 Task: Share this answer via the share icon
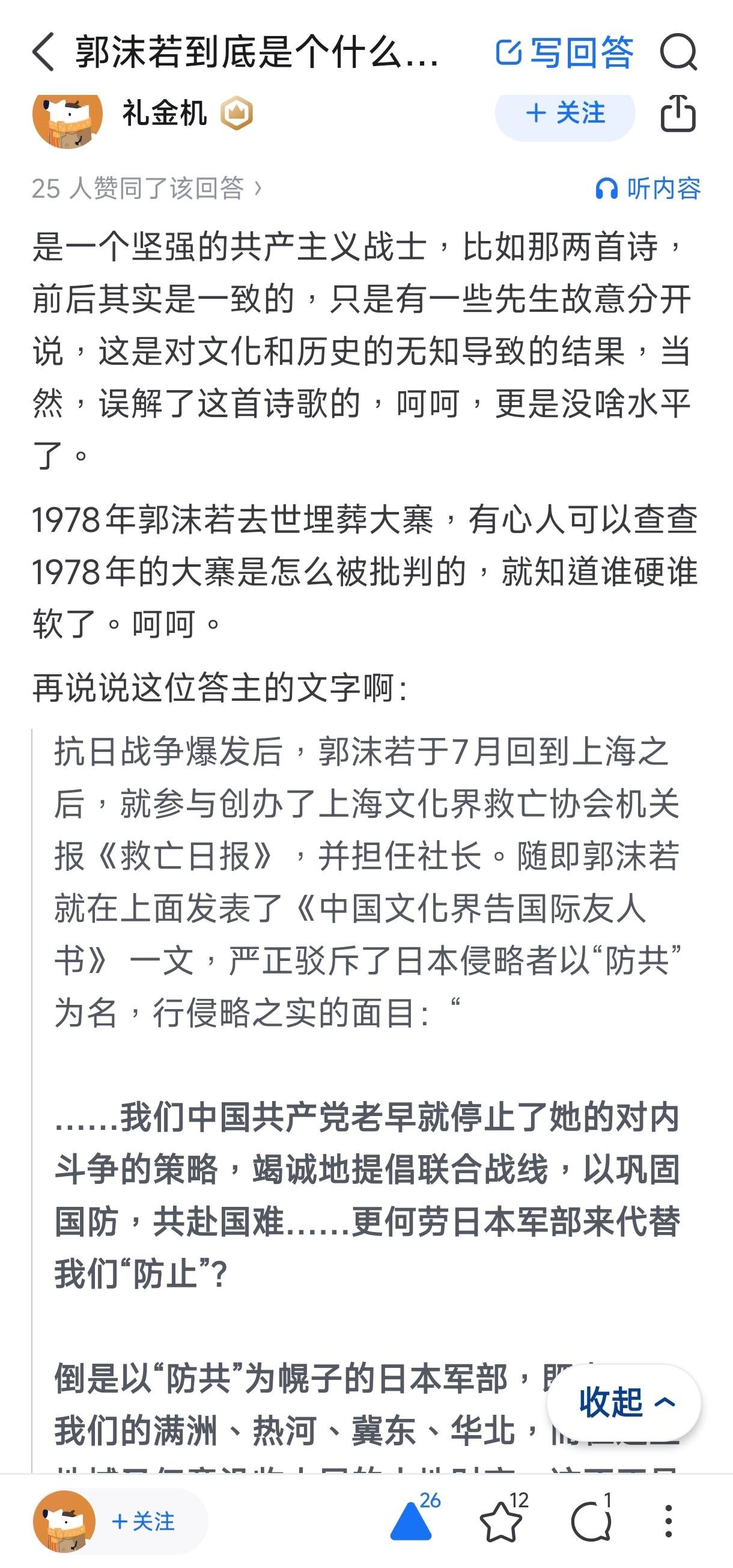pos(678,113)
